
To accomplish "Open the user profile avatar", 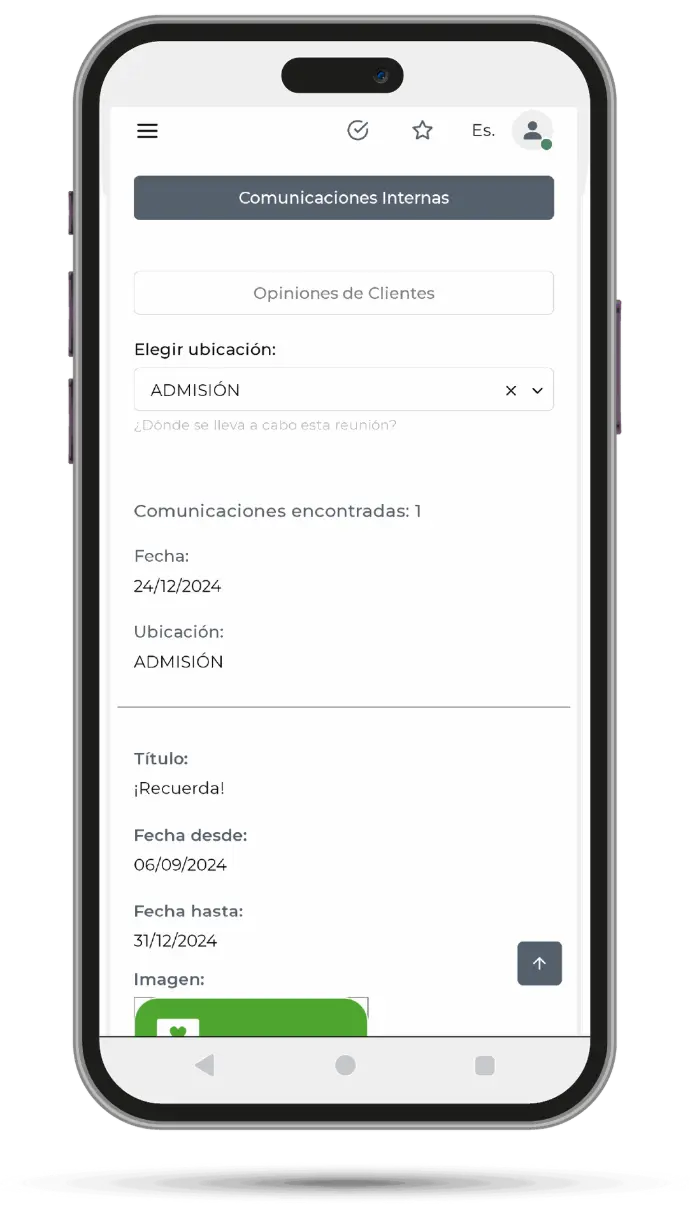I will tap(532, 130).
